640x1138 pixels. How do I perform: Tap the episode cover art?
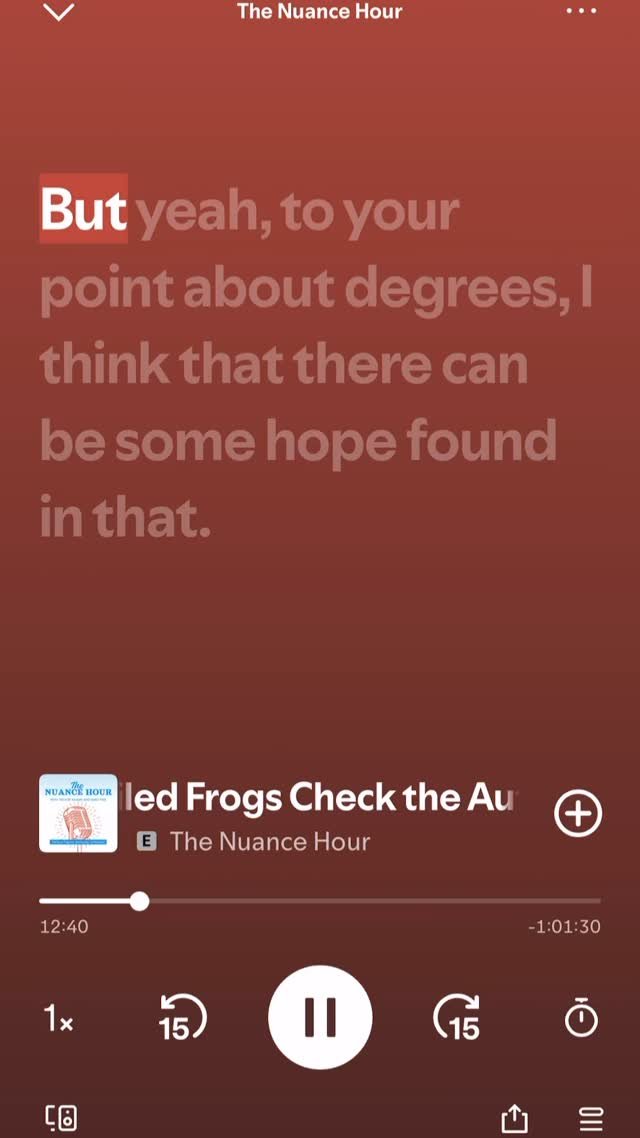coord(78,813)
